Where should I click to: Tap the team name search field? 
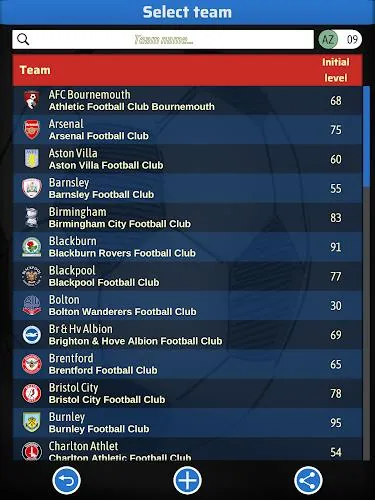pyautogui.click(x=163, y=40)
